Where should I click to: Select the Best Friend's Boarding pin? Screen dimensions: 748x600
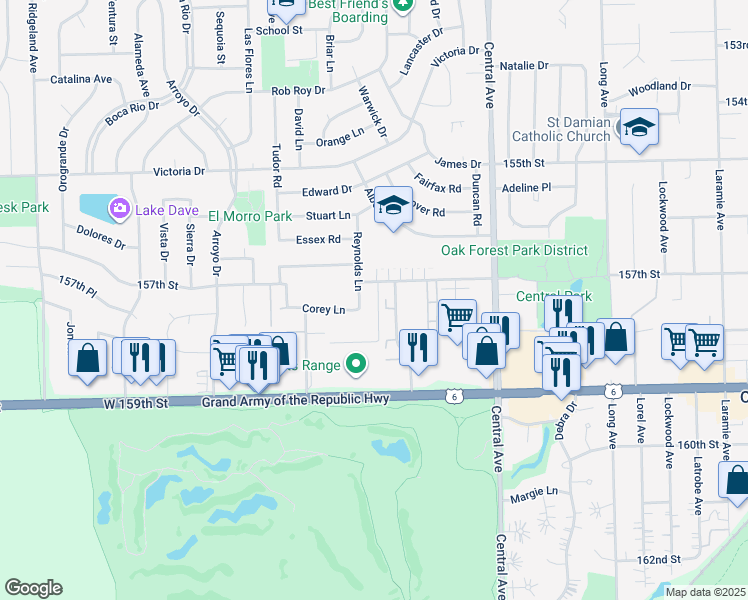pyautogui.click(x=403, y=6)
